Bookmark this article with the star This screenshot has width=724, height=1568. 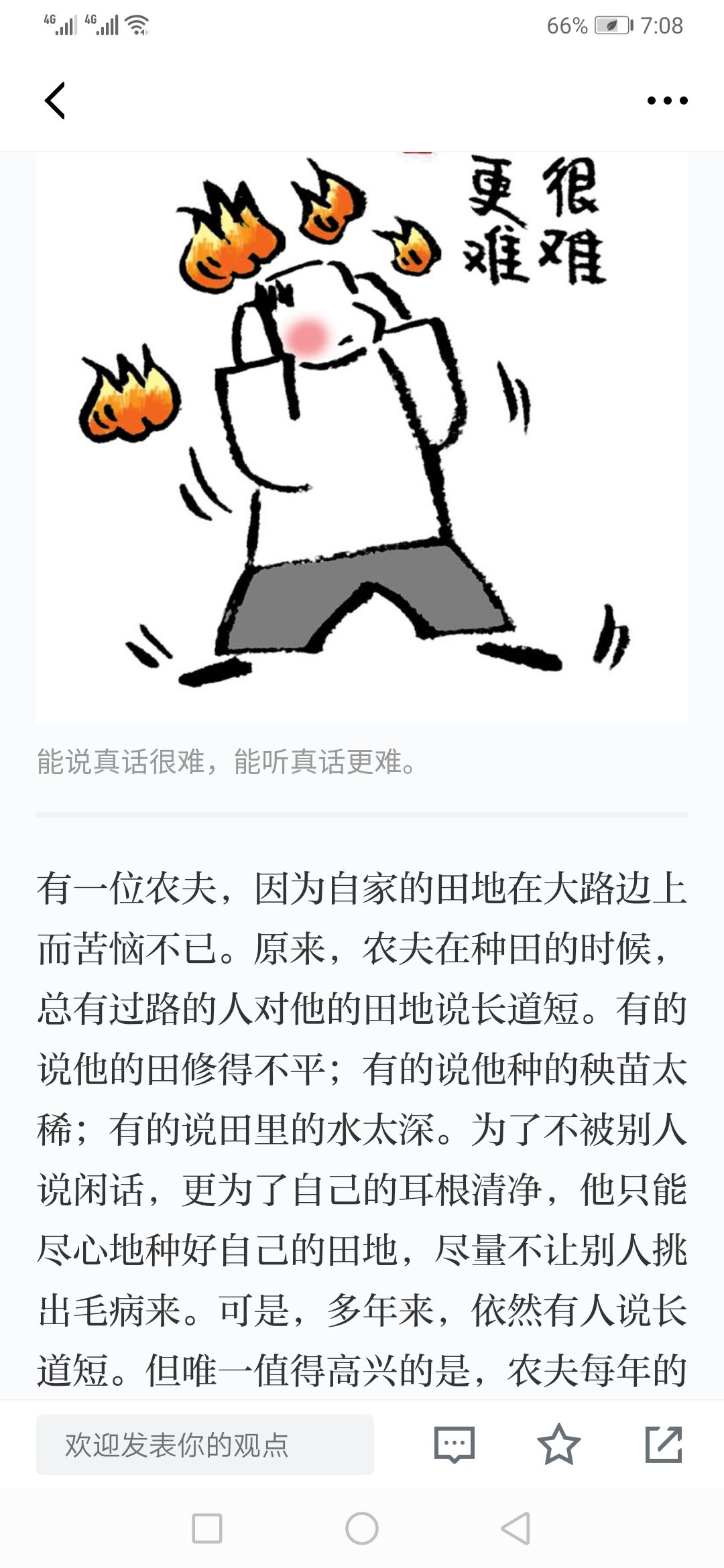click(x=559, y=1444)
